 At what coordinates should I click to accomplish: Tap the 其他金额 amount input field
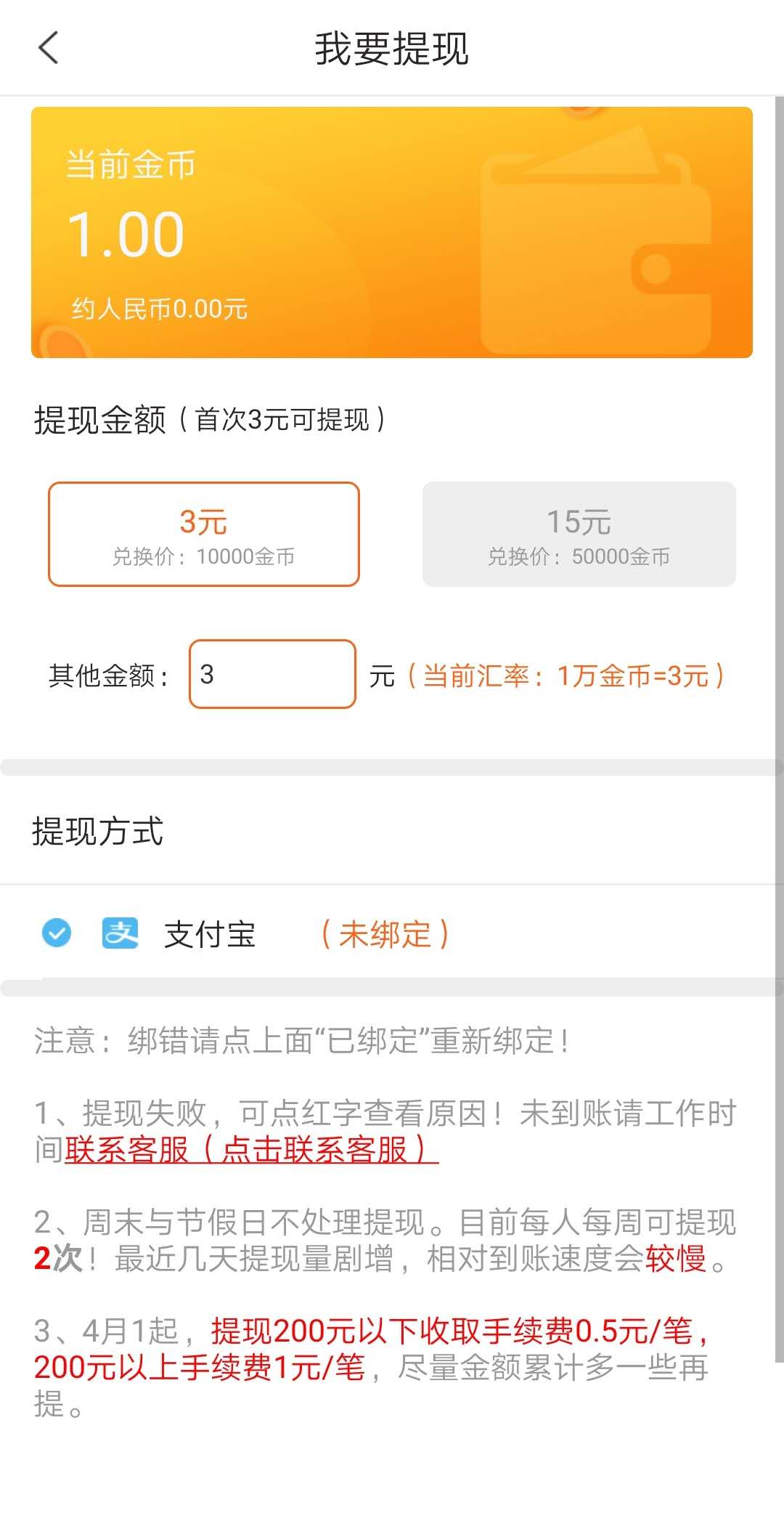272,674
